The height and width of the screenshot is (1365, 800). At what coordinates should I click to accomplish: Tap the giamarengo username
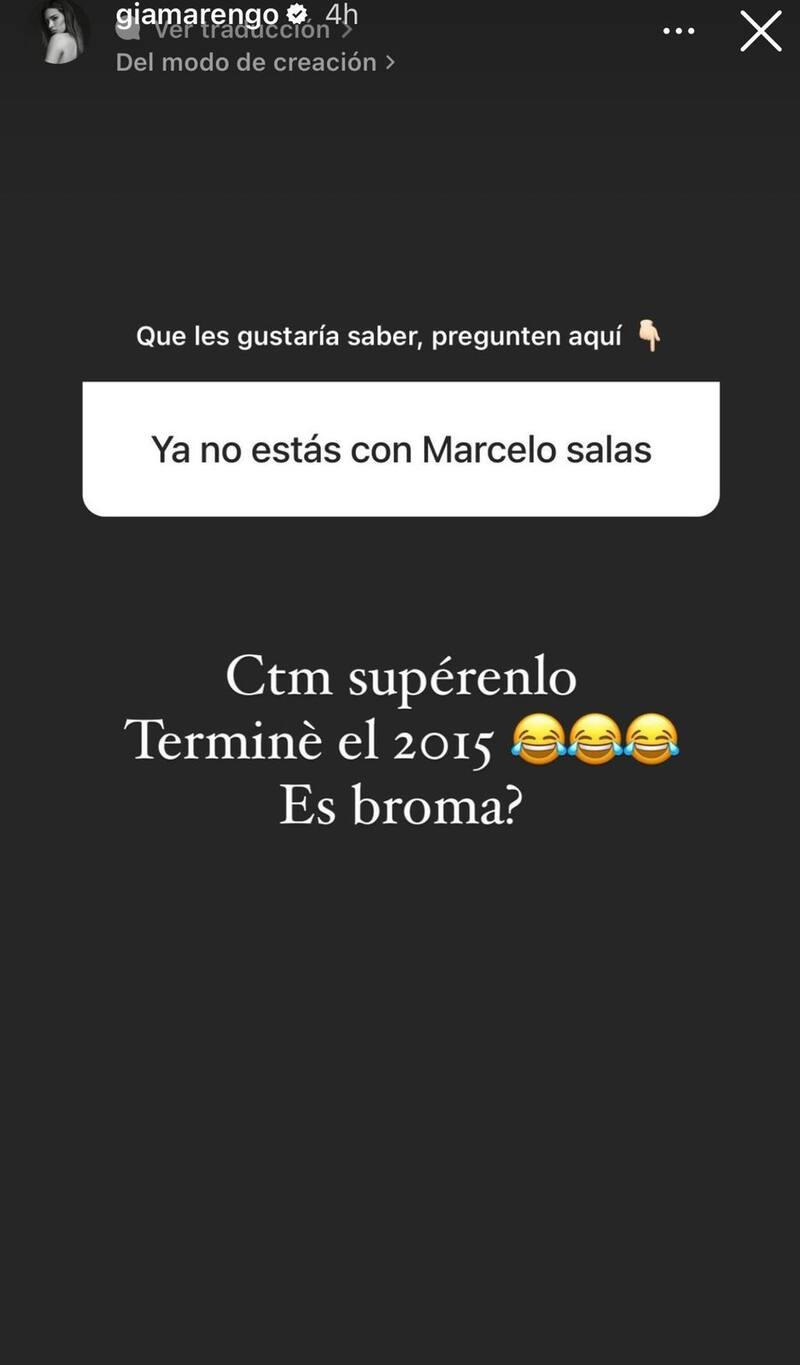click(197, 13)
